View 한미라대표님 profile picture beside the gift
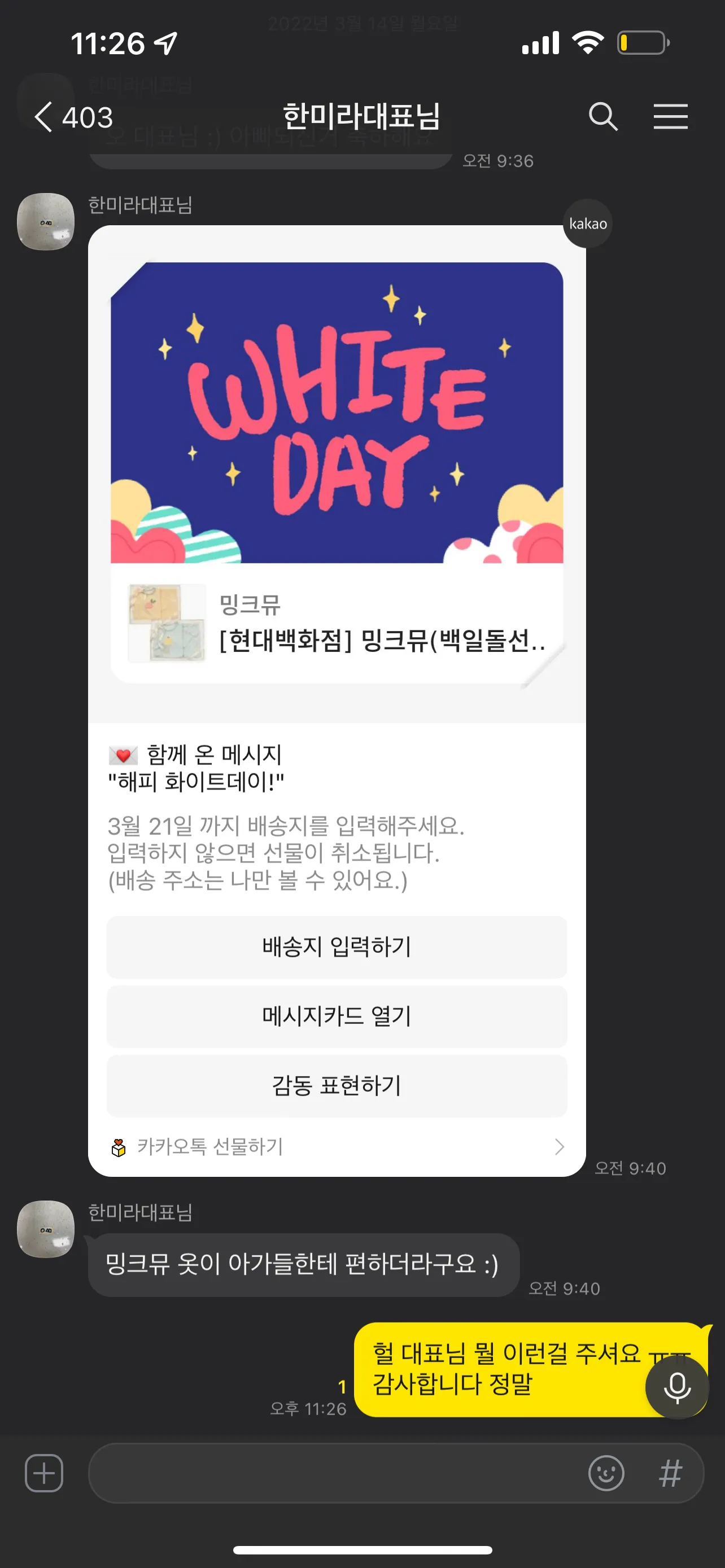 coord(46,222)
